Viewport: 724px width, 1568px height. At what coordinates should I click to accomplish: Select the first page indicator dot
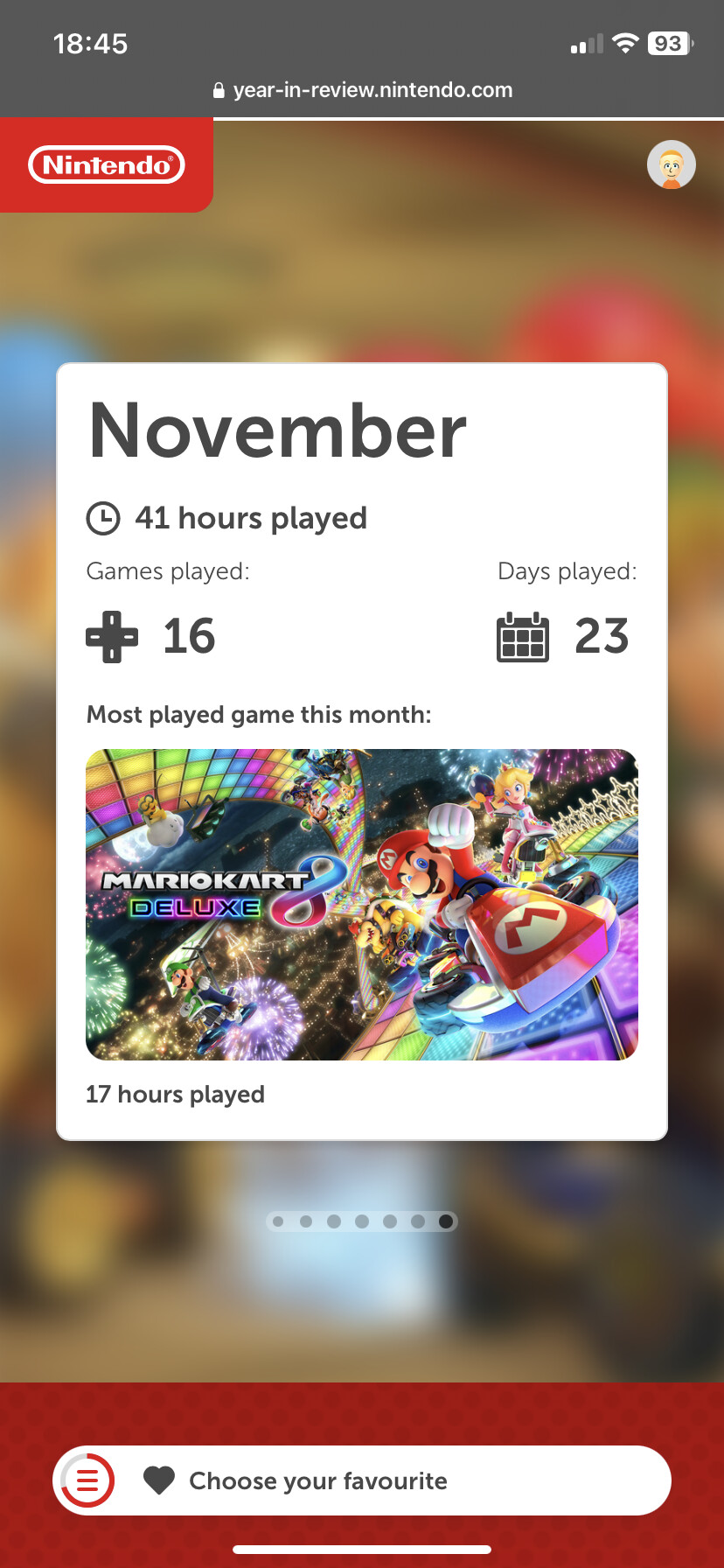278,1221
